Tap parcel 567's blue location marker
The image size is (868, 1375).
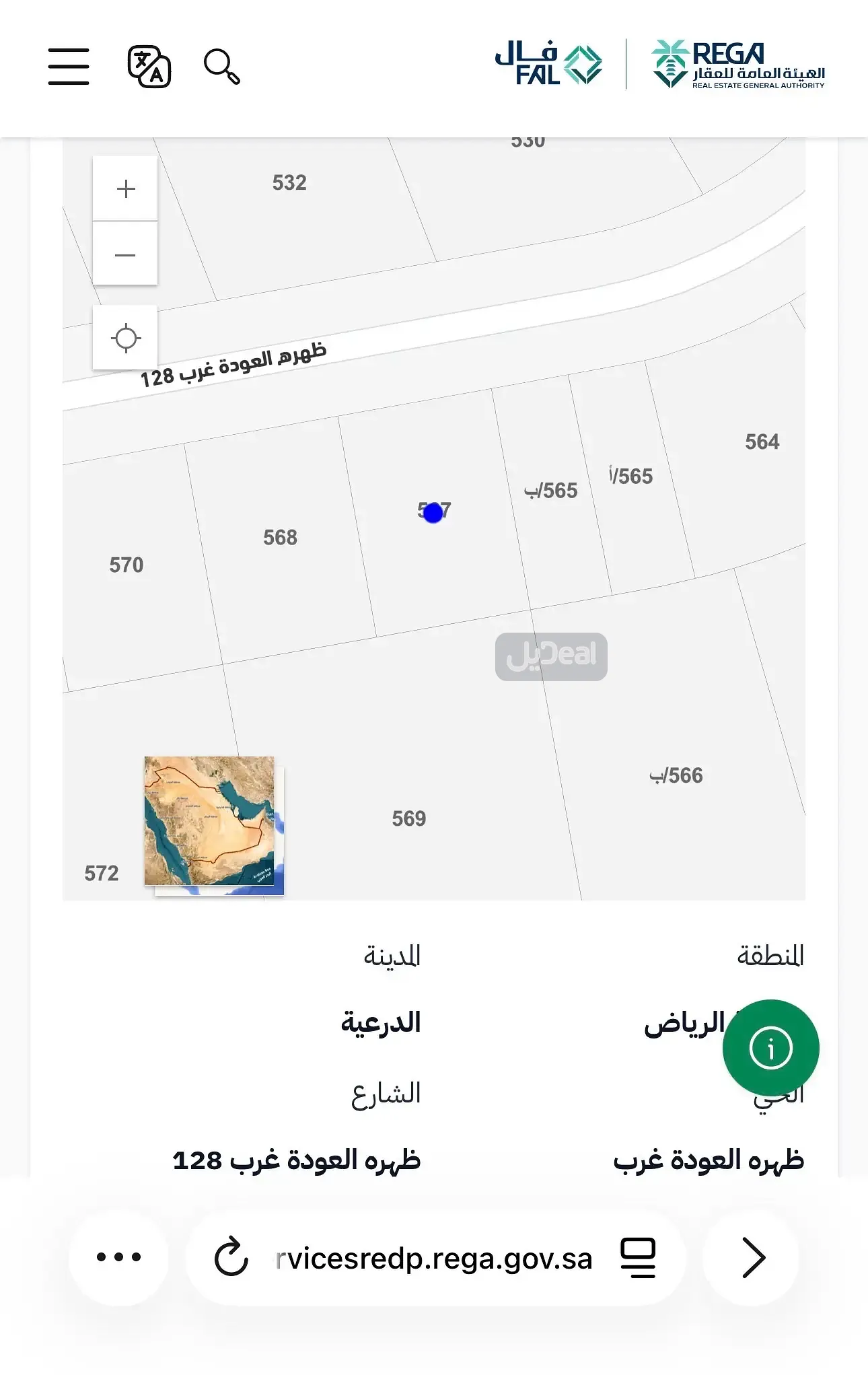coord(433,512)
